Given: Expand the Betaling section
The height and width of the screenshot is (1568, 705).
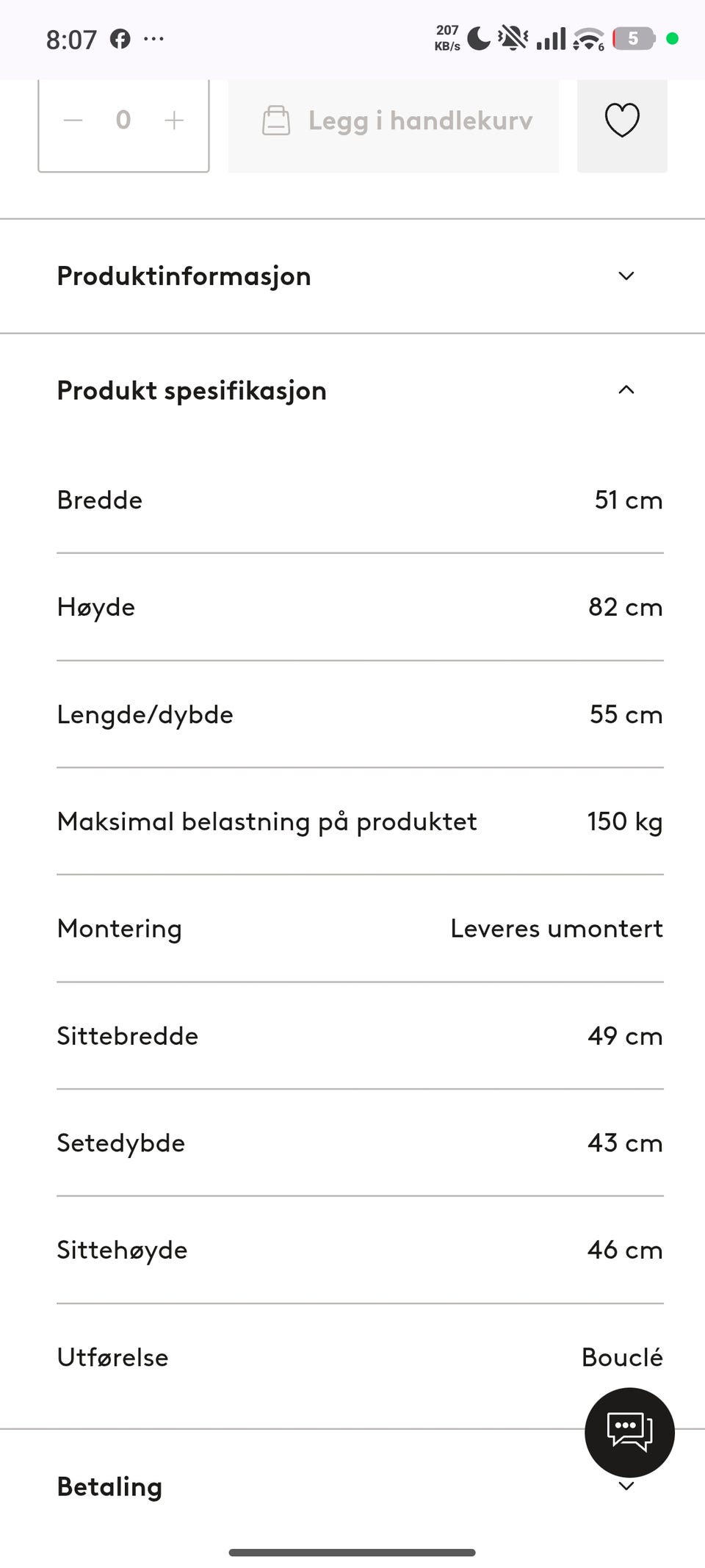Looking at the screenshot, I should (352, 1486).
